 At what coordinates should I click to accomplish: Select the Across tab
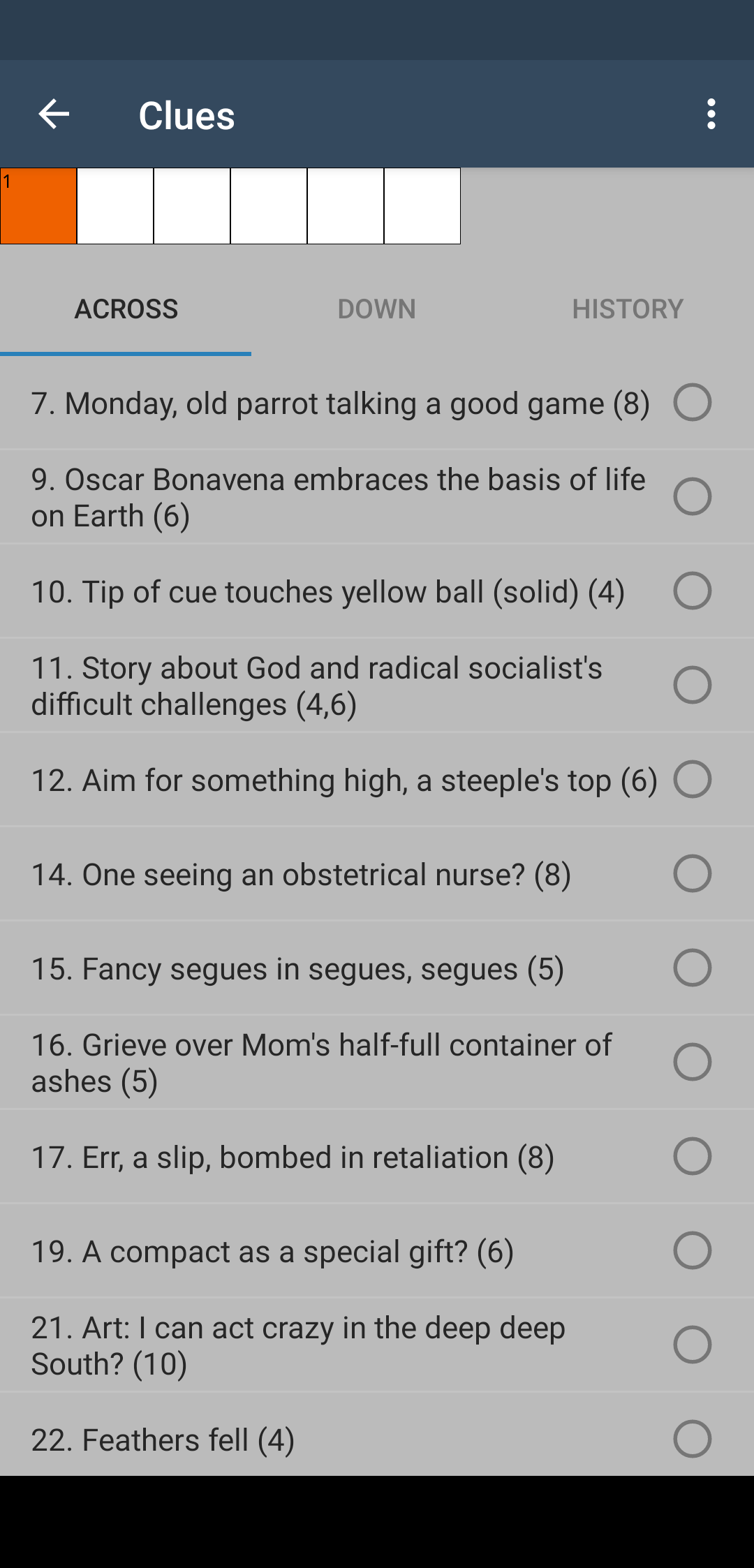click(126, 309)
